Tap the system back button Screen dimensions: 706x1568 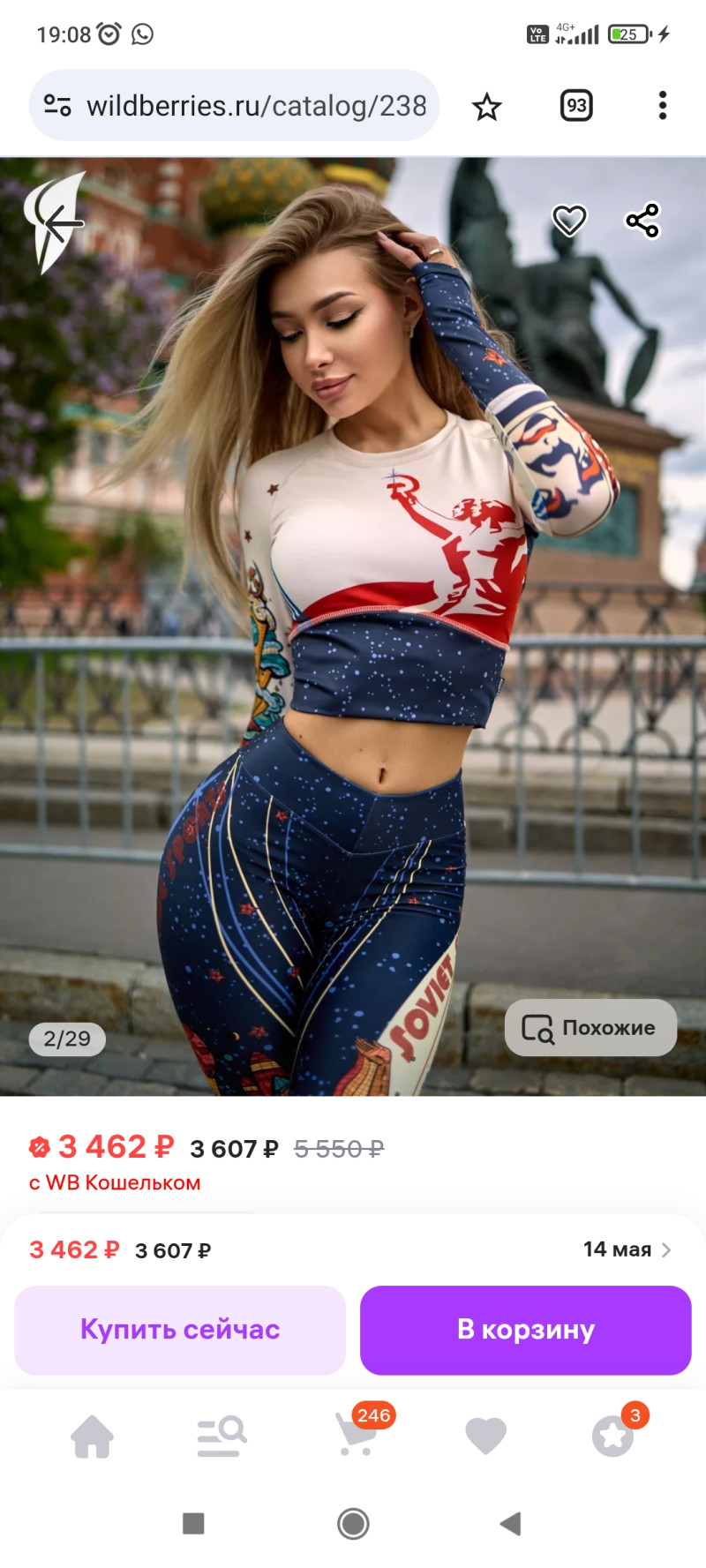(510, 1523)
